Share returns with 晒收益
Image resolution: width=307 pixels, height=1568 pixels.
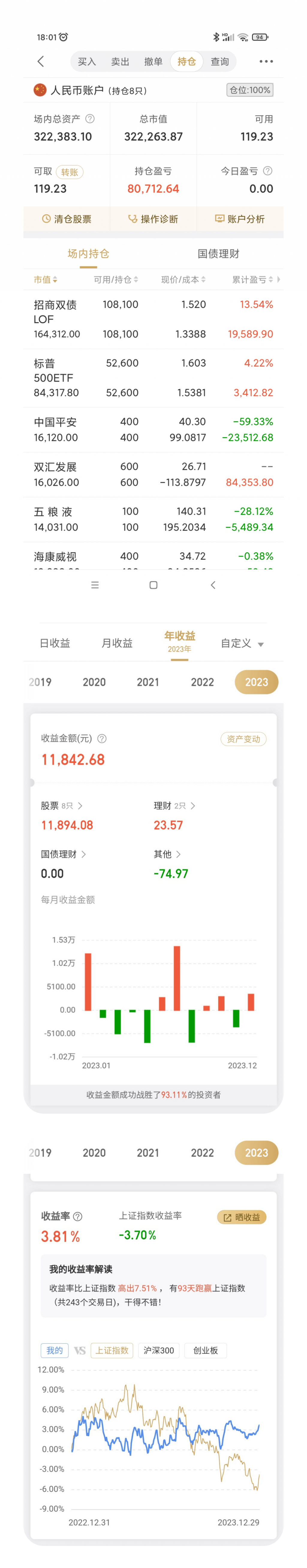pos(242,1217)
